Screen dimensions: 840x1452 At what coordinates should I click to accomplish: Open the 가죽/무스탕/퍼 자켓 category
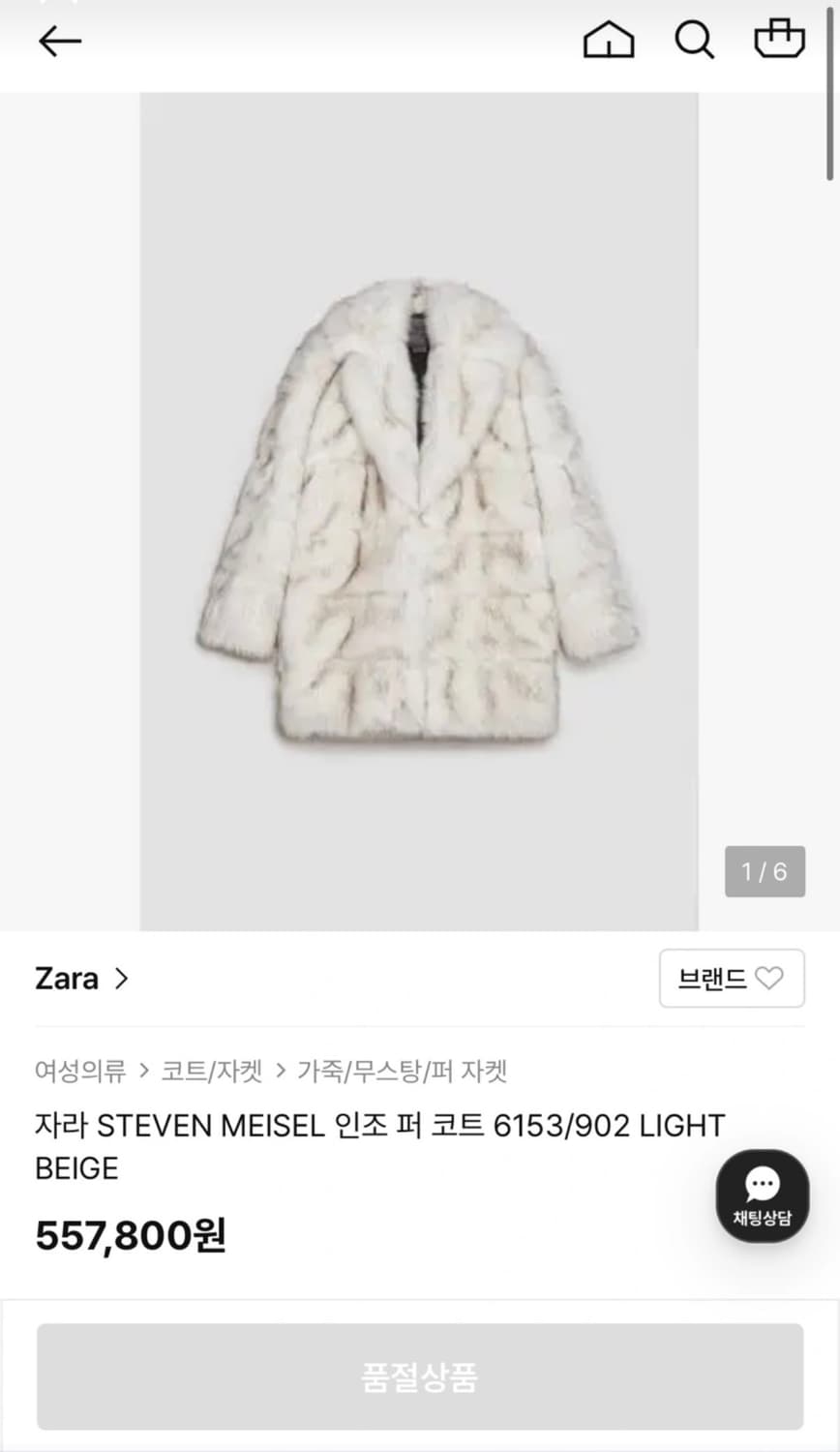click(x=401, y=1072)
